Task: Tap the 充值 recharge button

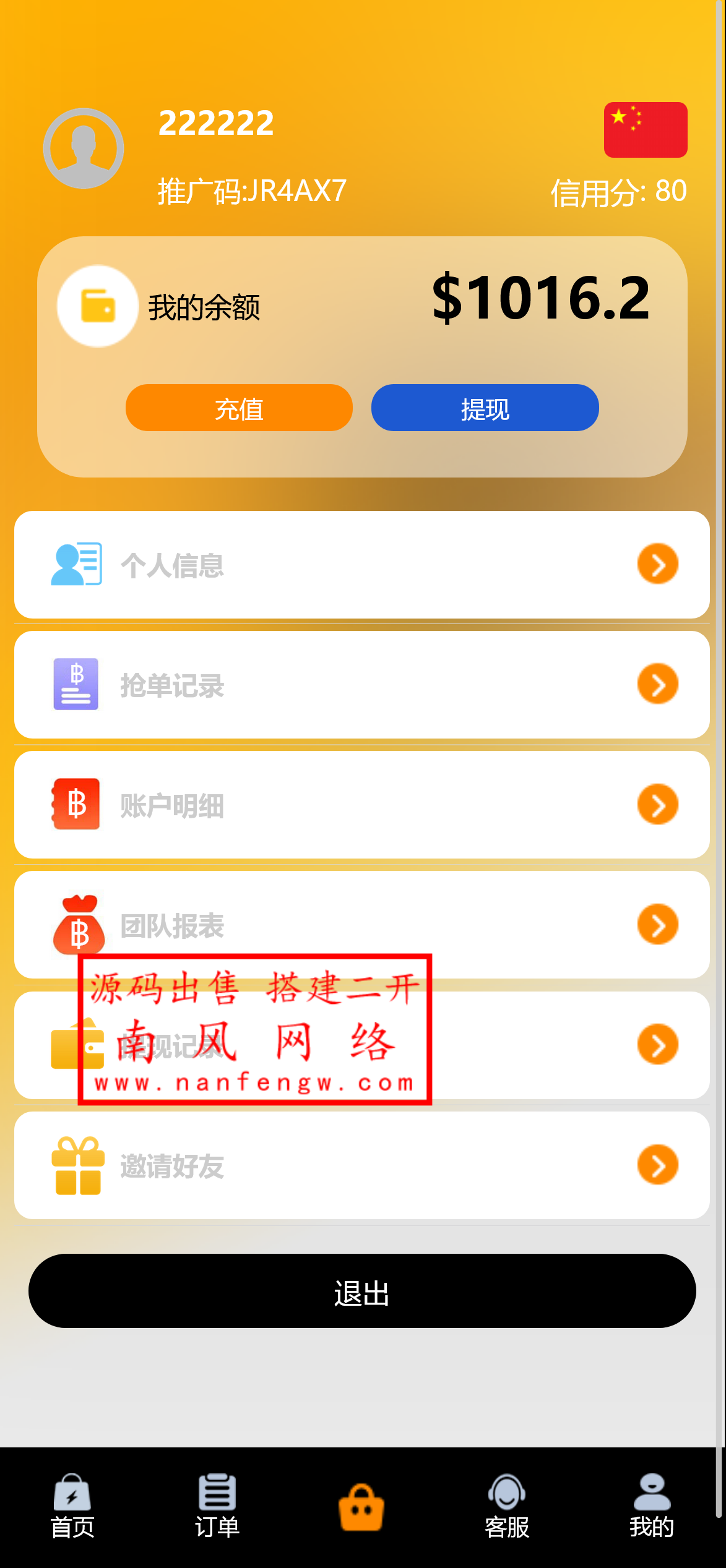Action: [x=239, y=408]
